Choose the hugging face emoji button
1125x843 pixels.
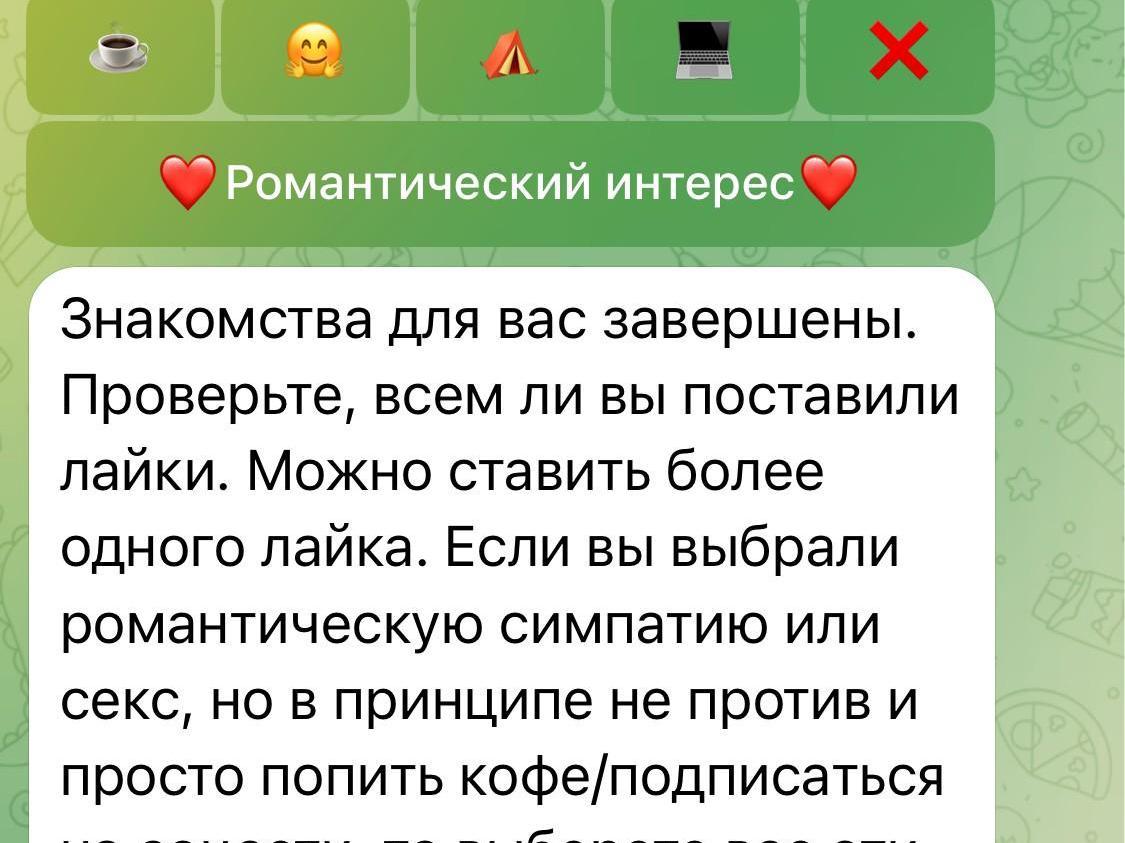pos(315,52)
